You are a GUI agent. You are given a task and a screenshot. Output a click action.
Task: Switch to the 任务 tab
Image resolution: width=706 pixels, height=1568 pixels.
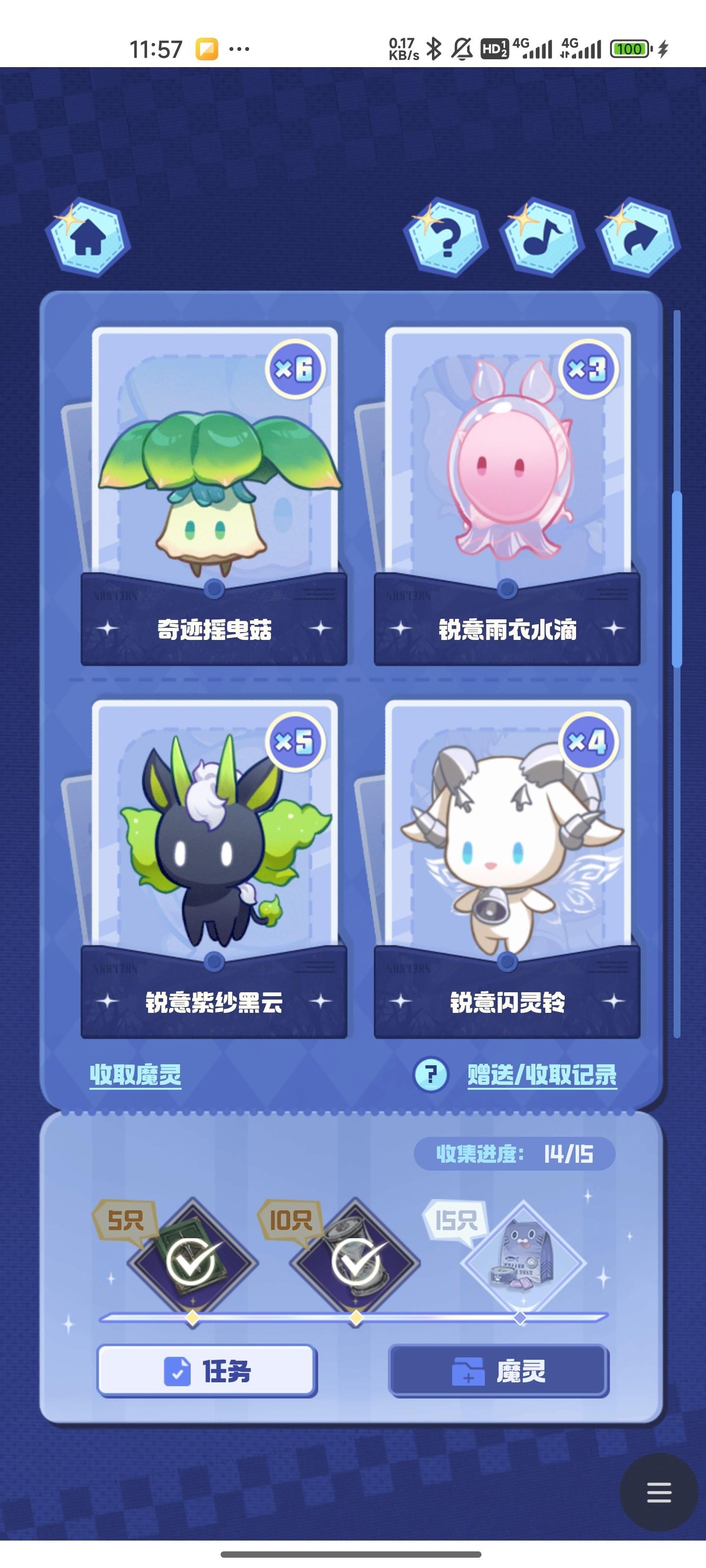point(207,1371)
